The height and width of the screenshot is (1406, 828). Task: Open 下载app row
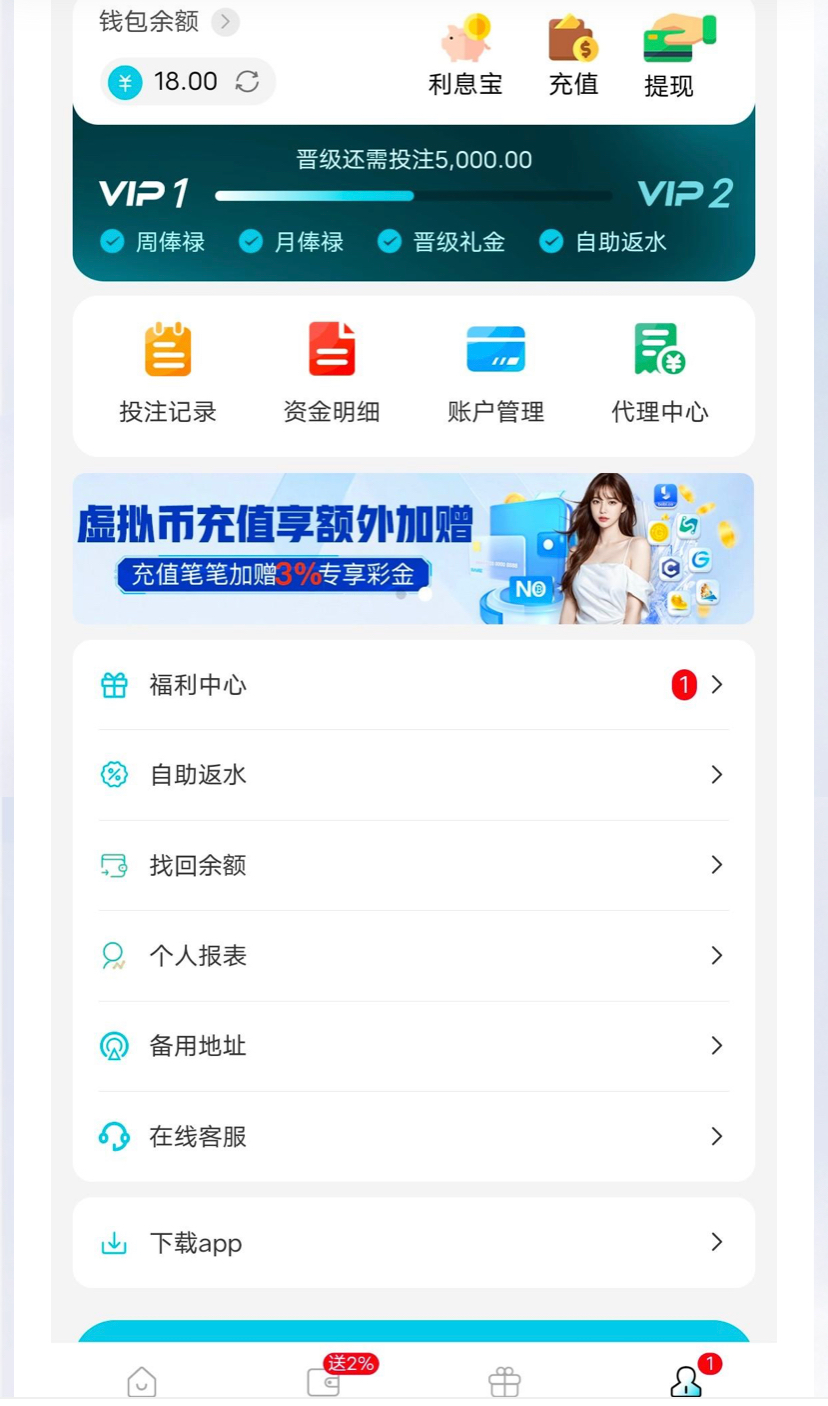coord(413,1243)
